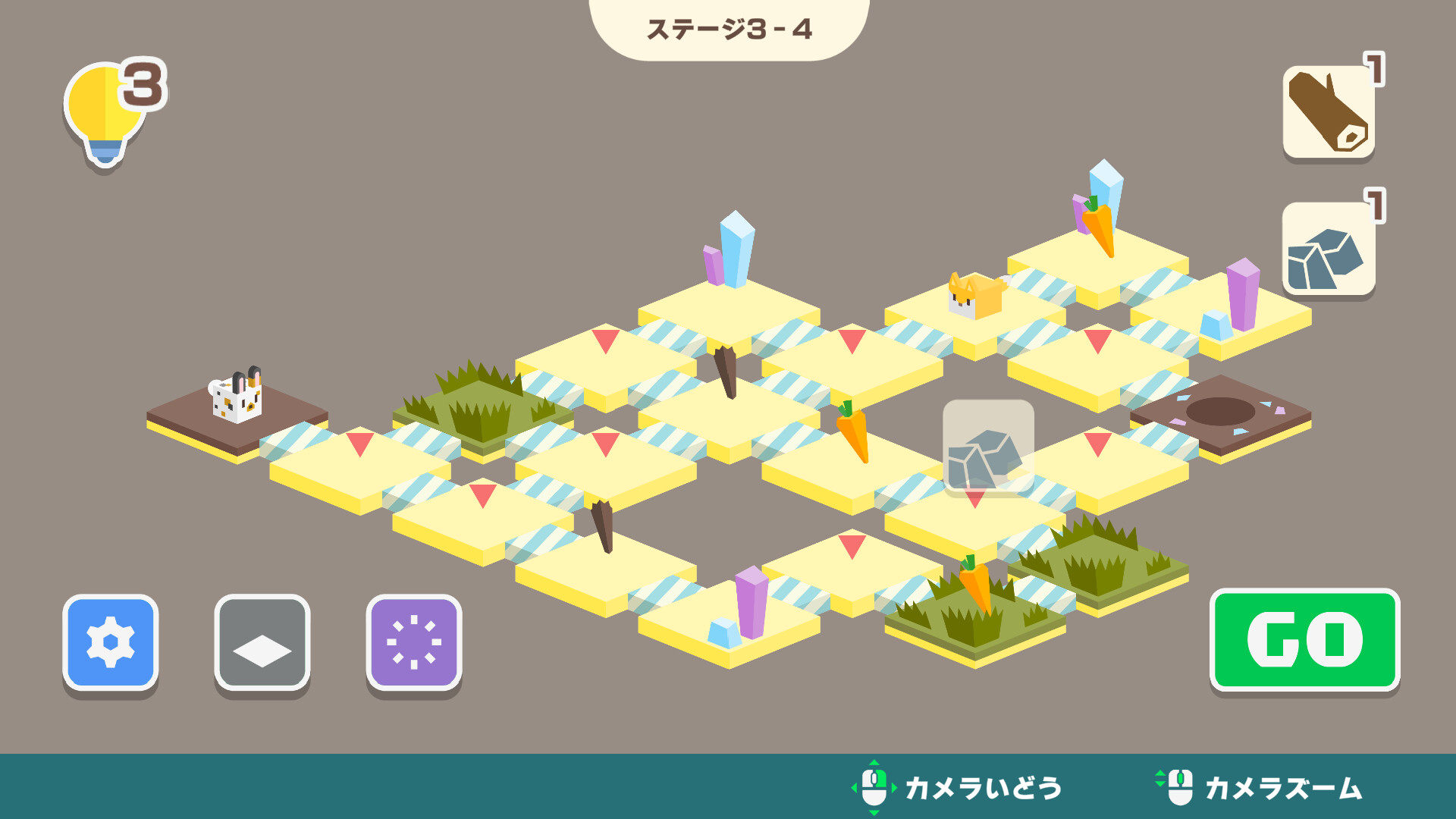The height and width of the screenshot is (819, 1456).
Task: Tap the purple dotted circle button
Action: point(414,642)
